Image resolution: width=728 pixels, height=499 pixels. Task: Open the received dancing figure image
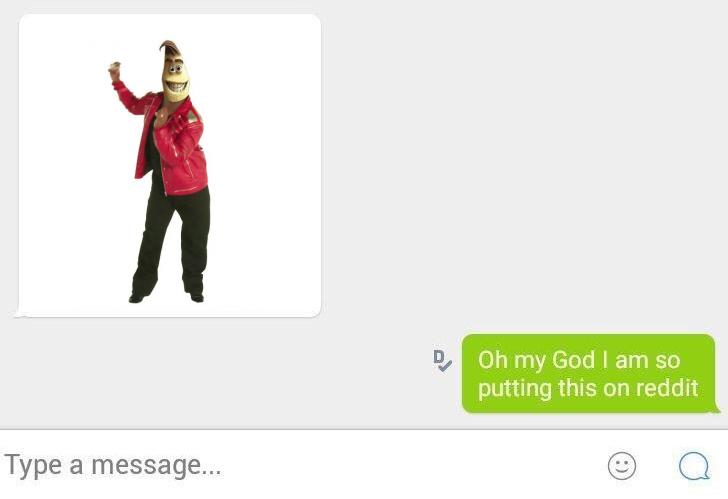(x=169, y=166)
